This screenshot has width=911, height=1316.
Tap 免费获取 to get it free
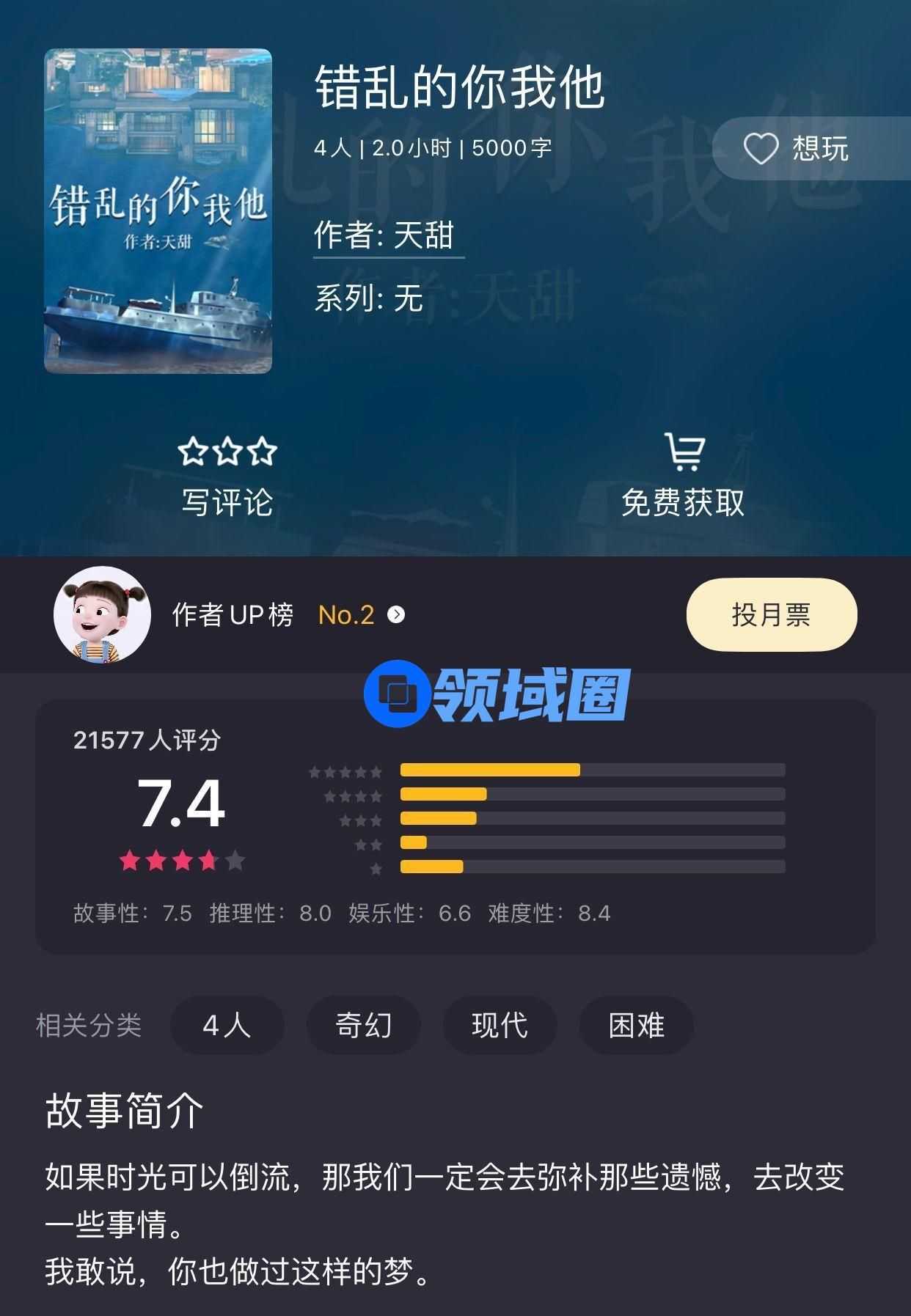pos(682,477)
